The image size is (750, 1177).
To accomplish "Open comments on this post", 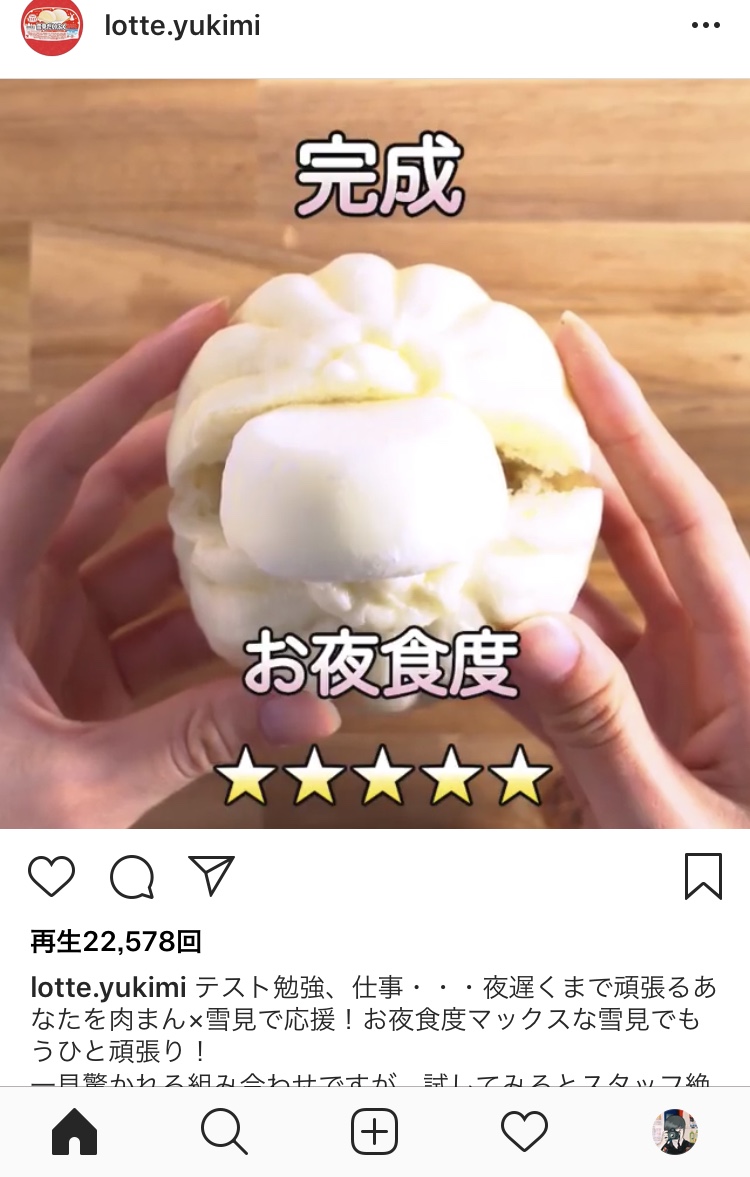I will tap(132, 878).
